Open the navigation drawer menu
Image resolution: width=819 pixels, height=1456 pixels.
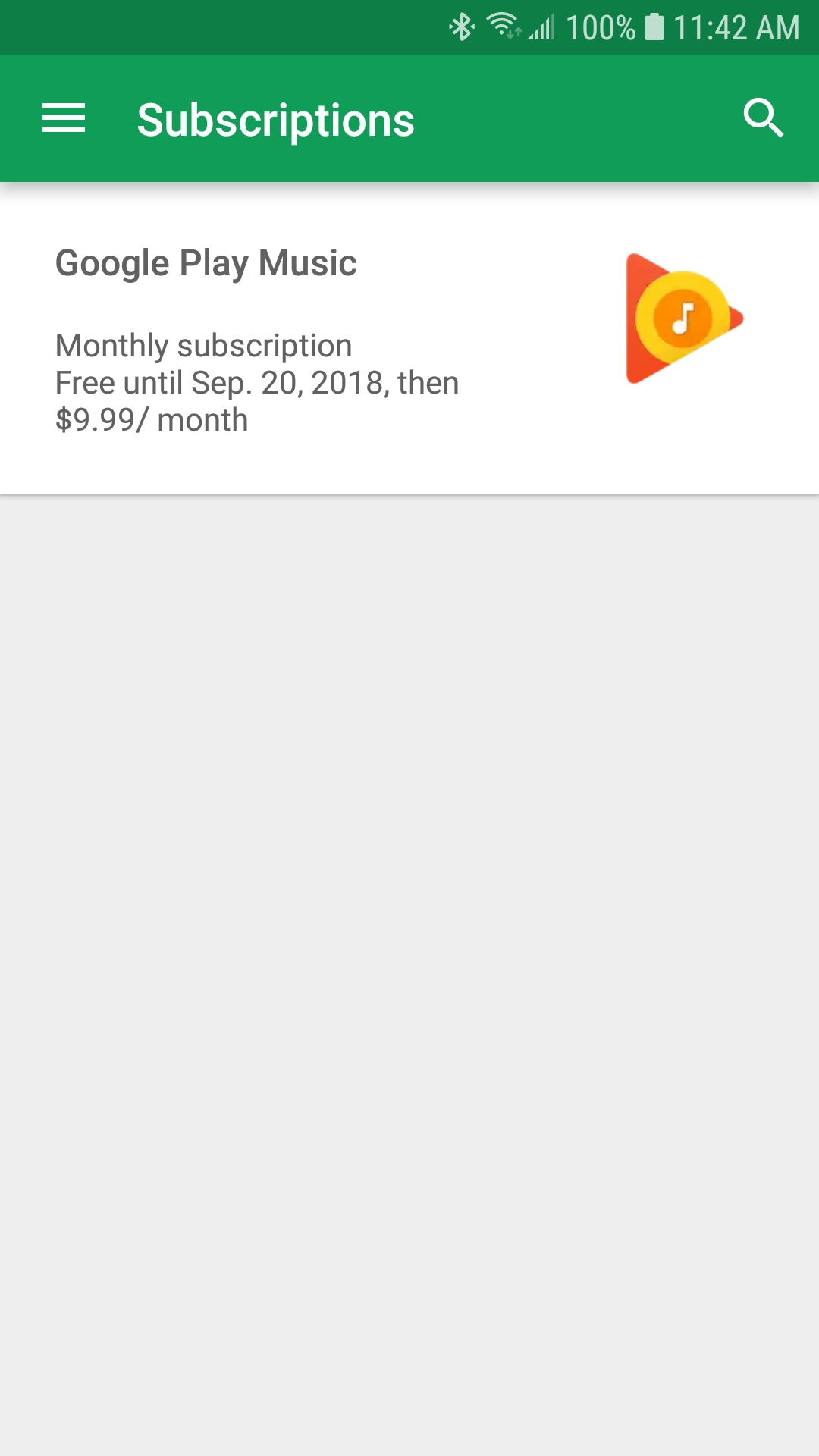64,118
